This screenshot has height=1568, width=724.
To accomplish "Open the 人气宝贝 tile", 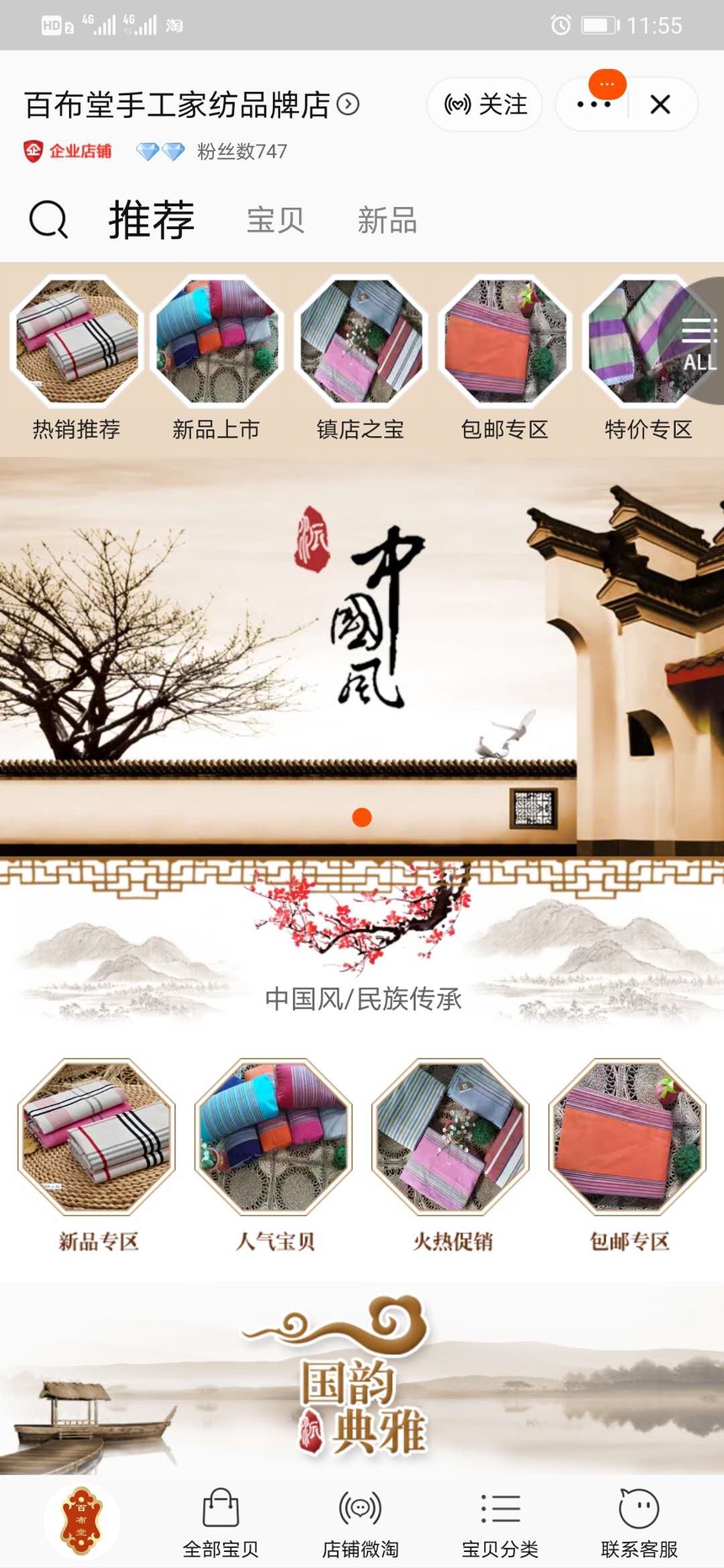I will coord(274,1153).
